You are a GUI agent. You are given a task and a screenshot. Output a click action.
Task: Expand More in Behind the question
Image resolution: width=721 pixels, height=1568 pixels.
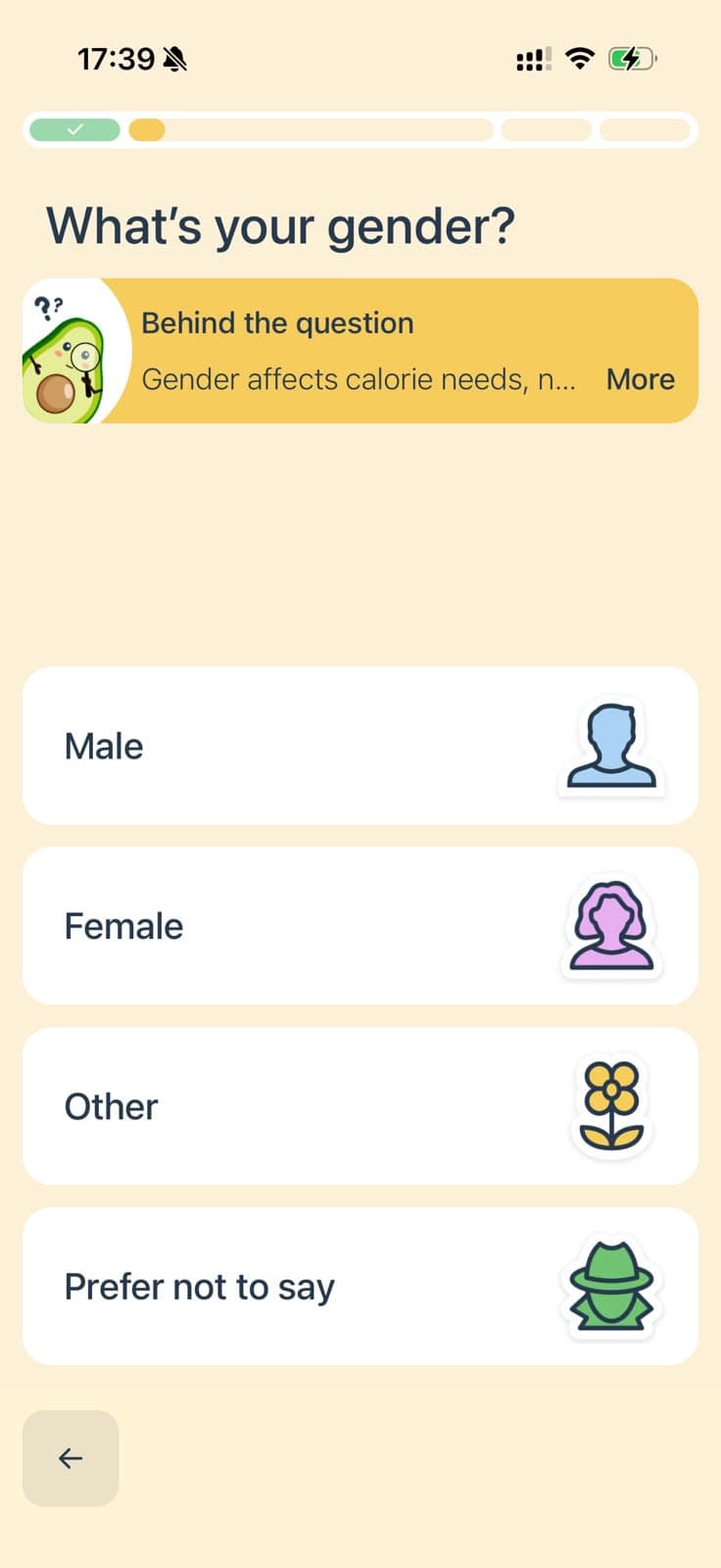point(641,379)
